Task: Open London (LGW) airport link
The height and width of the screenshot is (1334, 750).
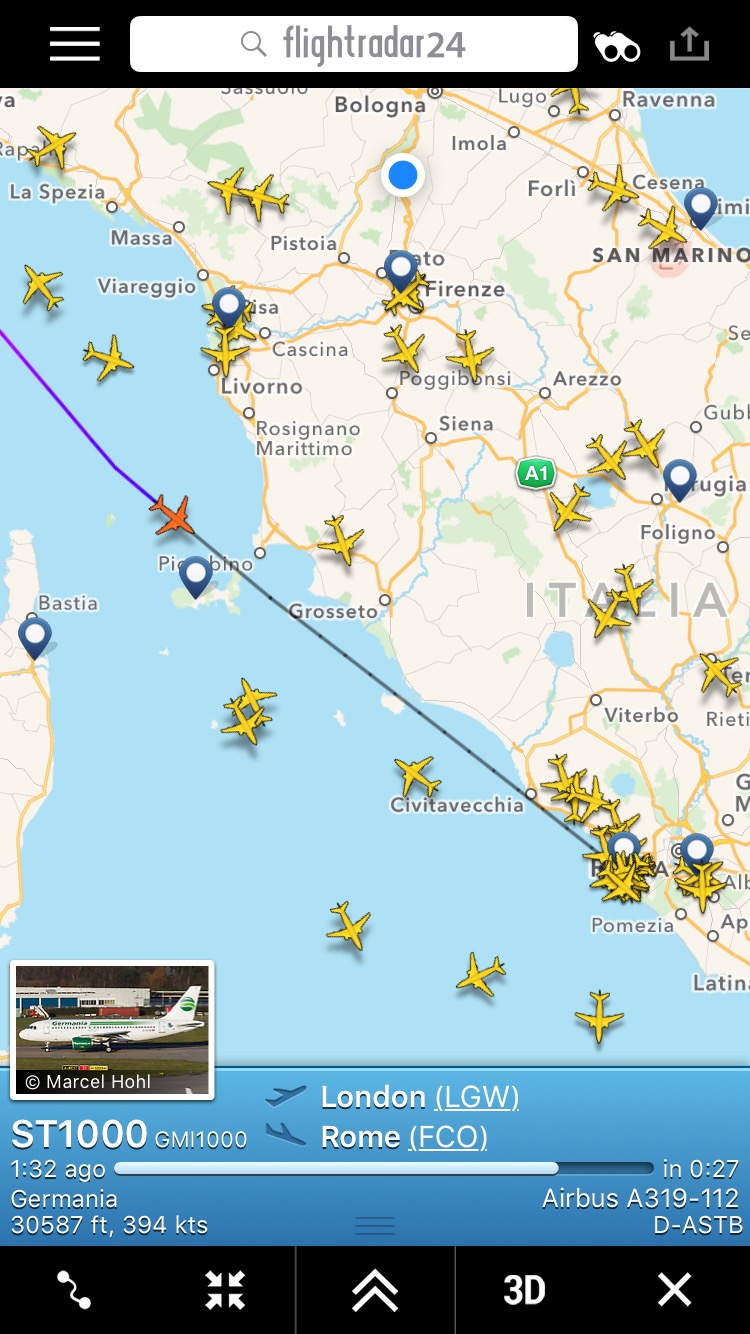Action: pos(477,1097)
